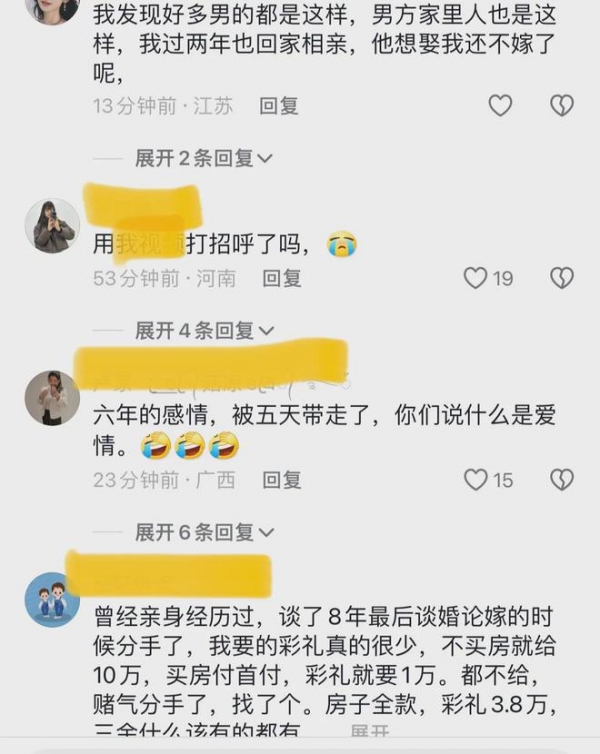Like the comment from Jiangsu
Image resolution: width=600 pixels, height=754 pixels.
(x=500, y=105)
